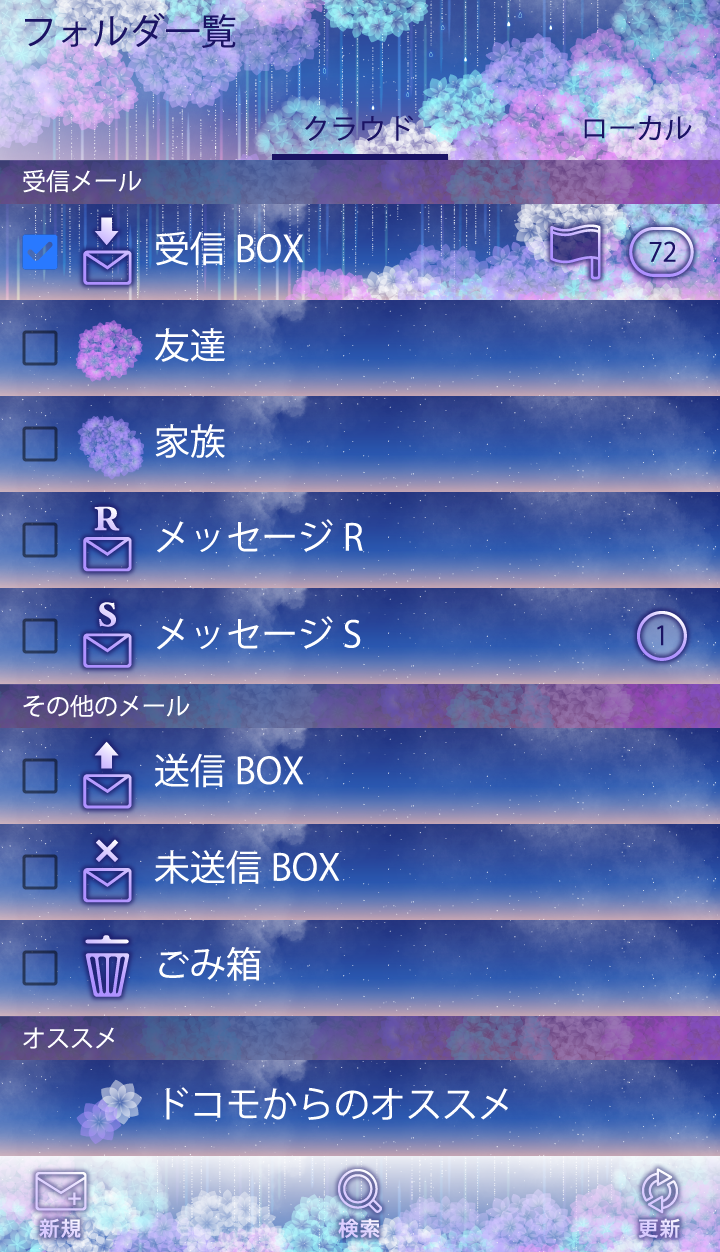Open ドコモからのオススメ

(334, 1105)
